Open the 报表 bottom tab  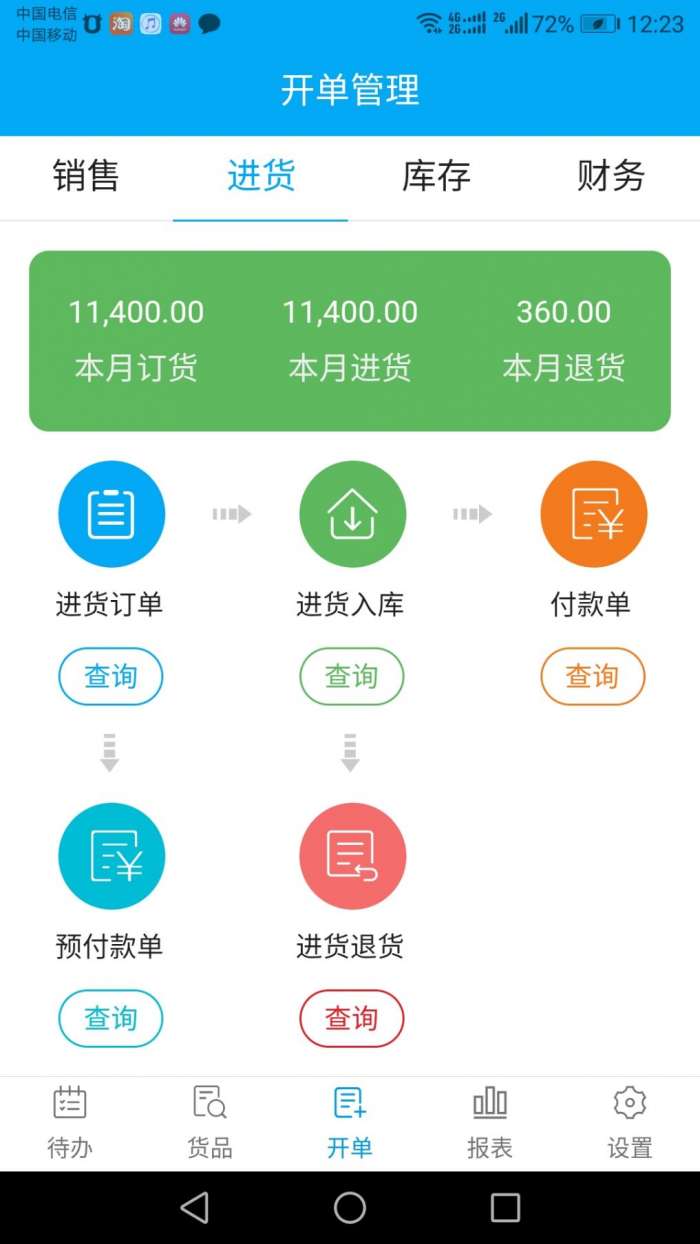click(490, 1123)
